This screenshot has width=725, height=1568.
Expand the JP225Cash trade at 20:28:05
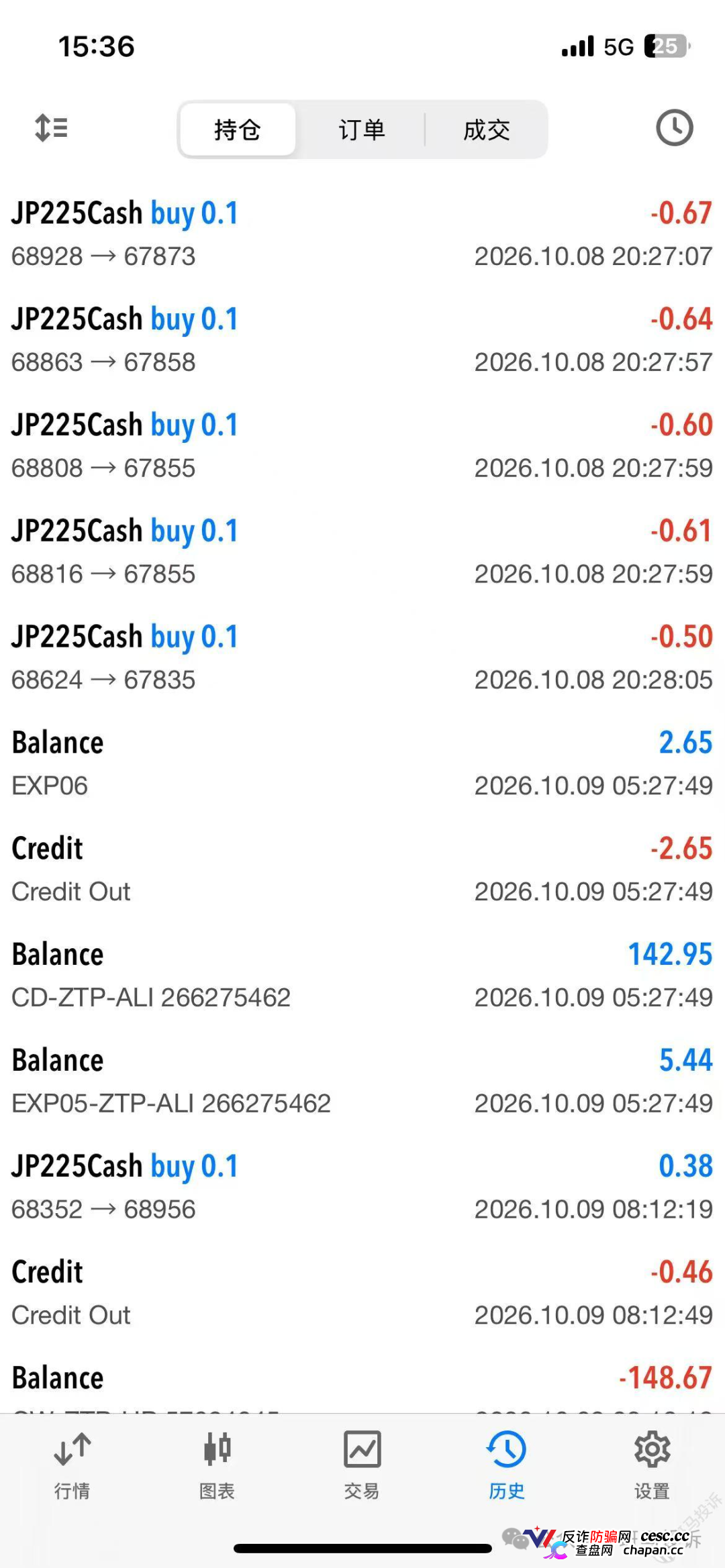pos(362,658)
